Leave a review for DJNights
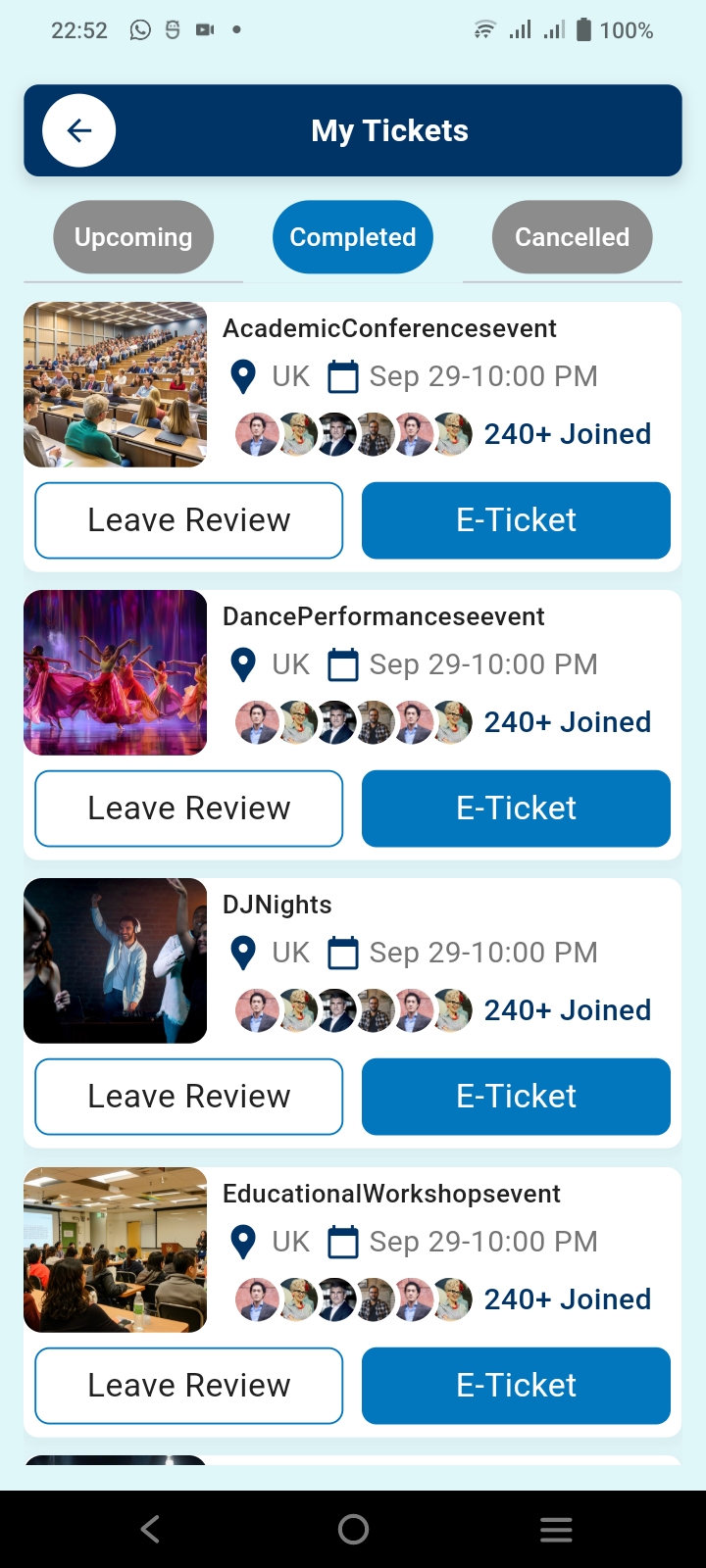 tap(188, 1096)
